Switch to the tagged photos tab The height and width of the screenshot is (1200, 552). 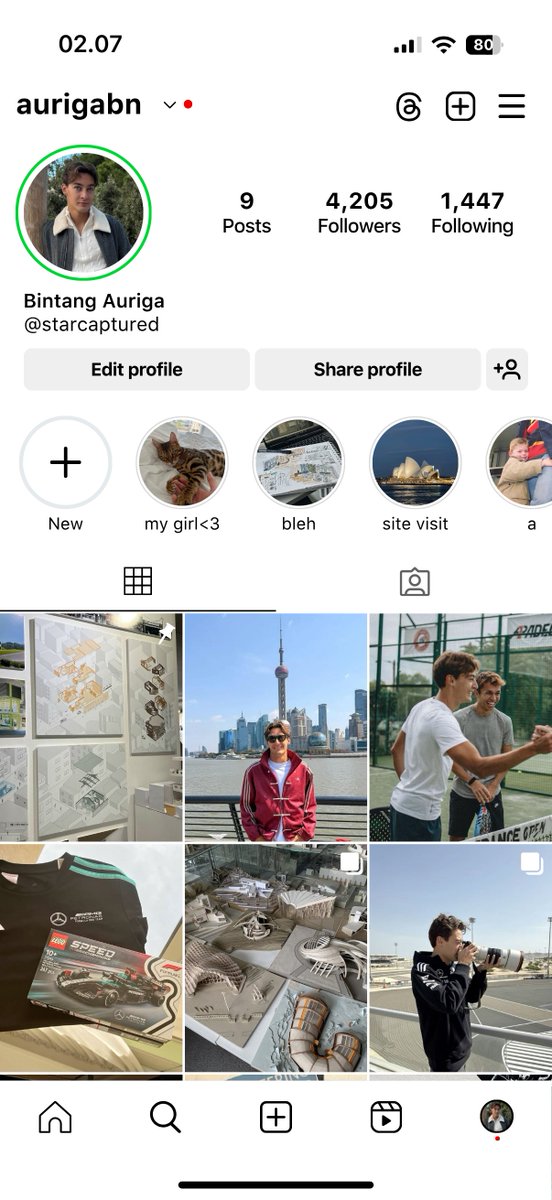pyautogui.click(x=414, y=582)
